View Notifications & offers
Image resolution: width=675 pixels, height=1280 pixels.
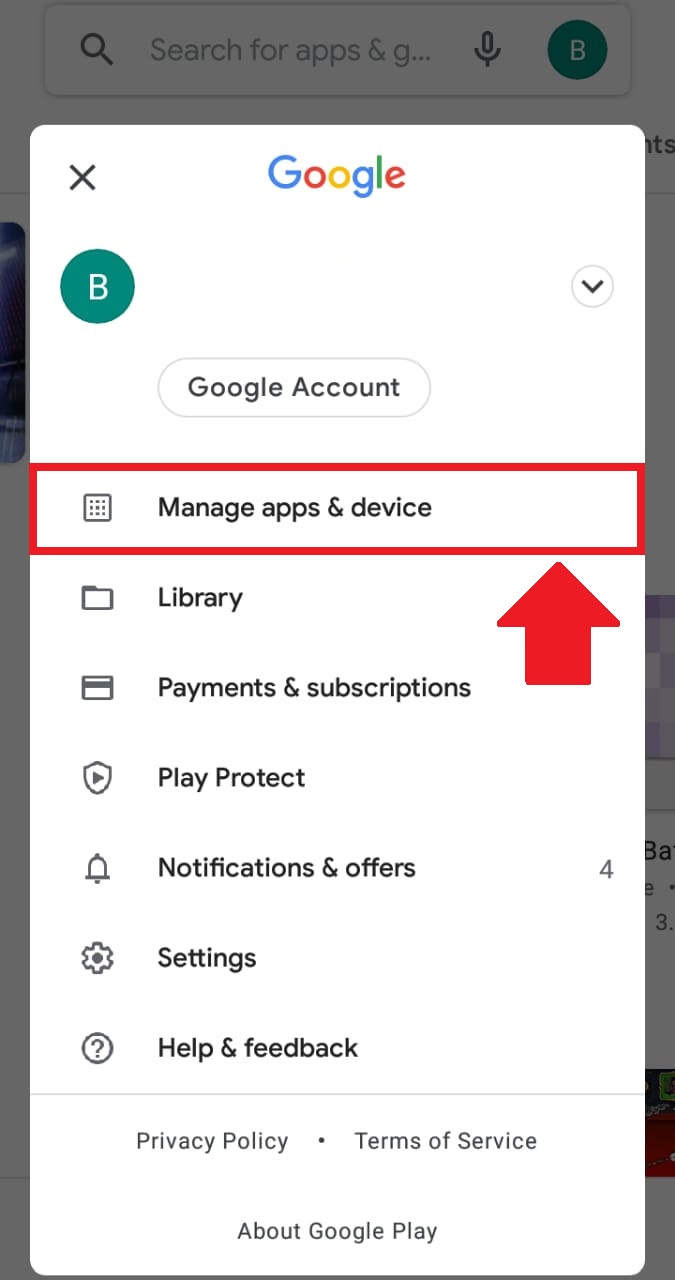337,868
